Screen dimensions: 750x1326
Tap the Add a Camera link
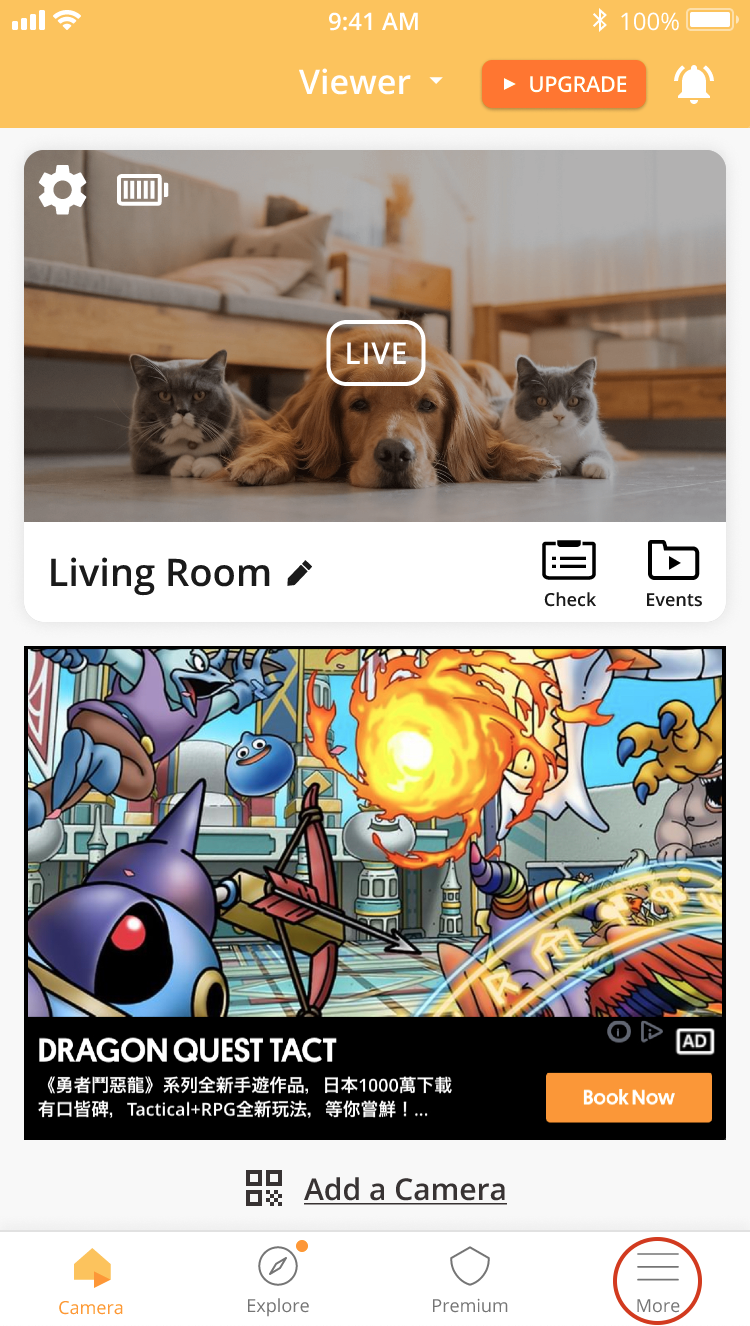click(x=404, y=1189)
